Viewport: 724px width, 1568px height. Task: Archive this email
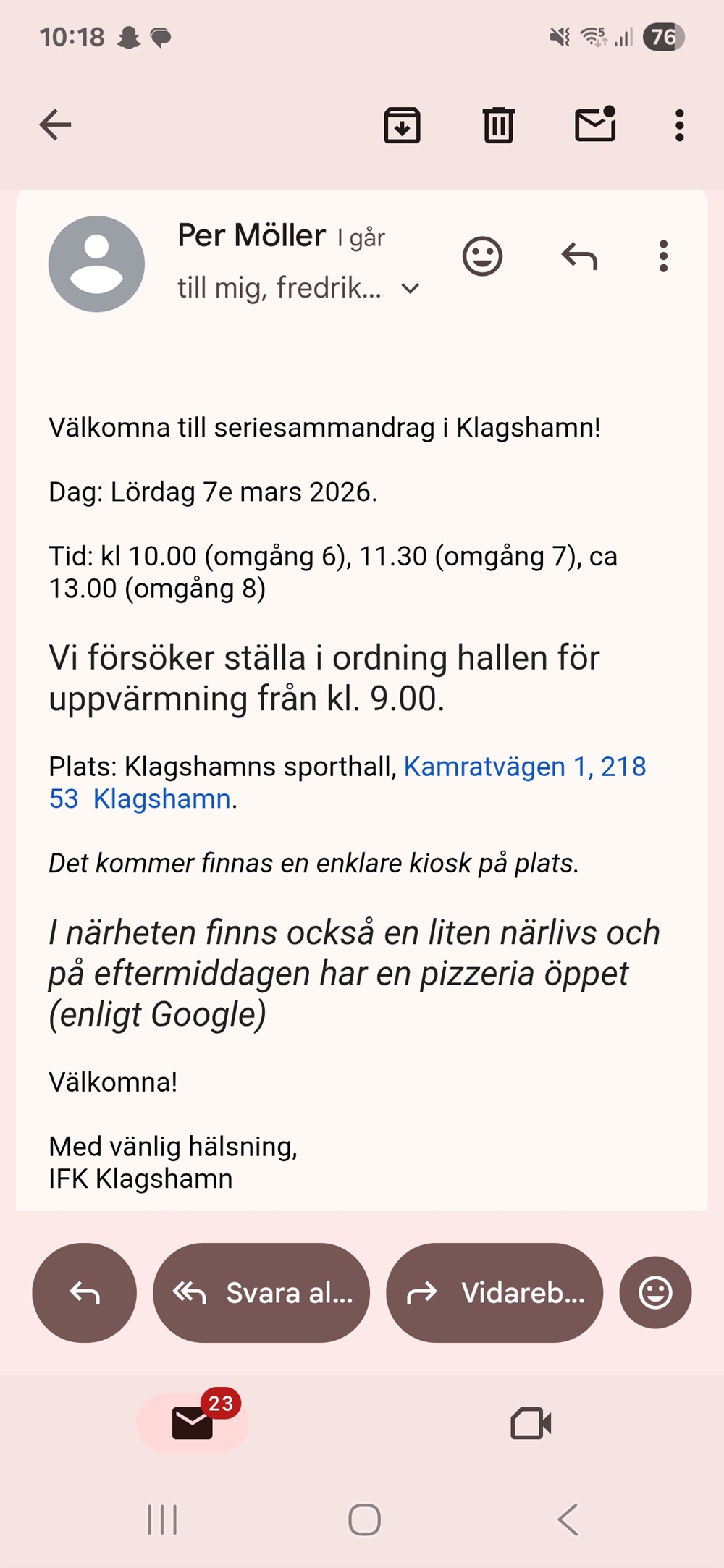click(402, 125)
